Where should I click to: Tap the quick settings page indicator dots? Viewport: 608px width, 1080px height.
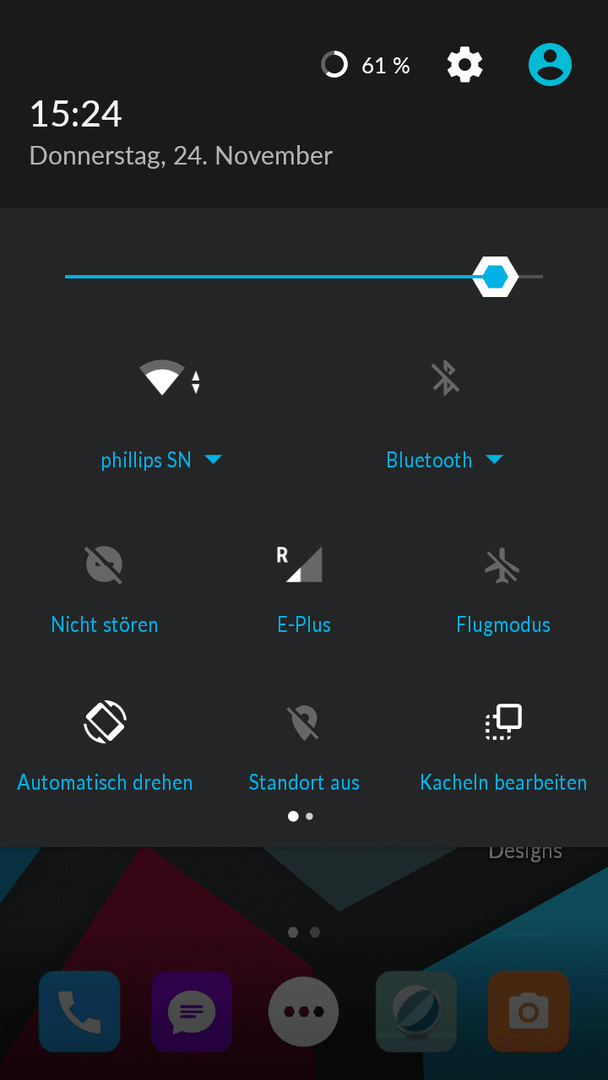(x=301, y=816)
